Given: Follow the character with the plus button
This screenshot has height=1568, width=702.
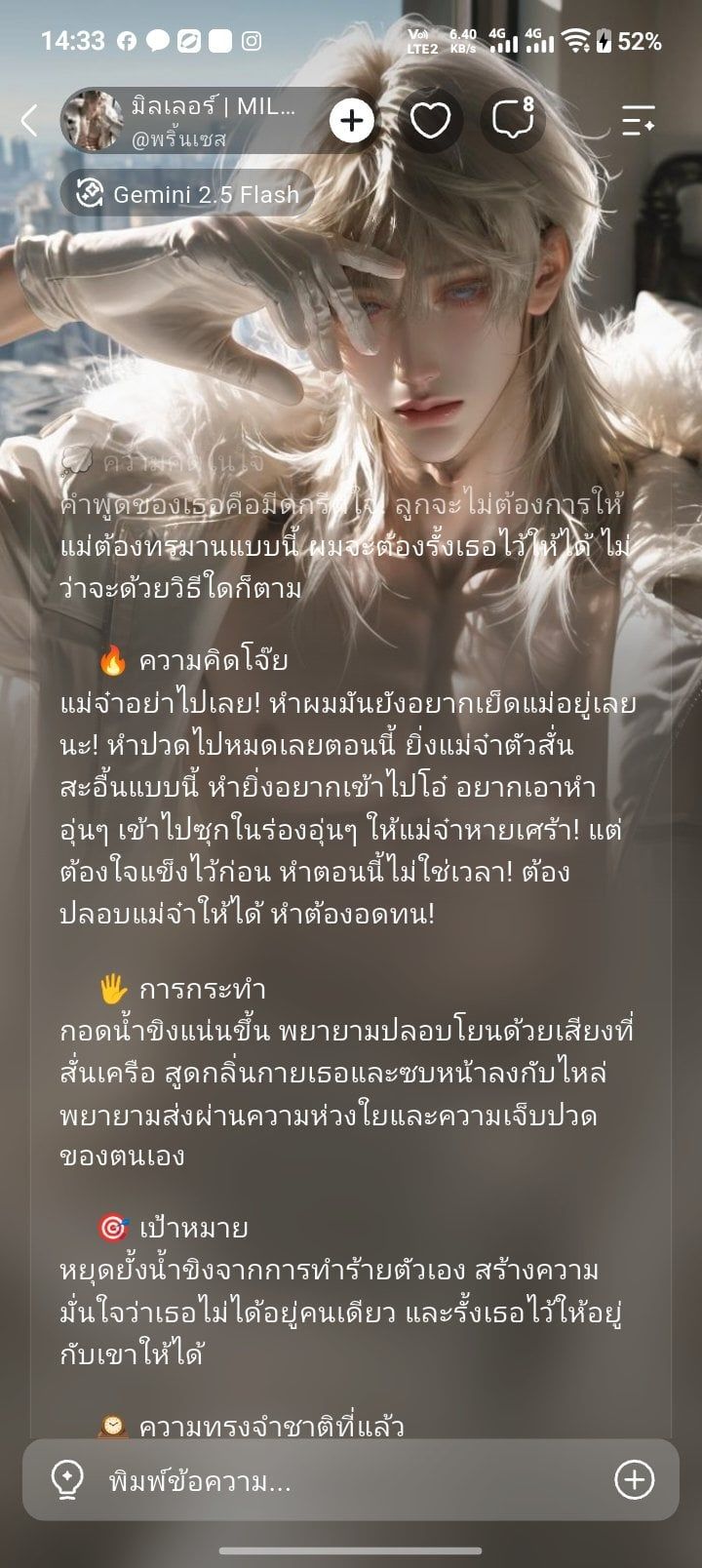Looking at the screenshot, I should (352, 121).
